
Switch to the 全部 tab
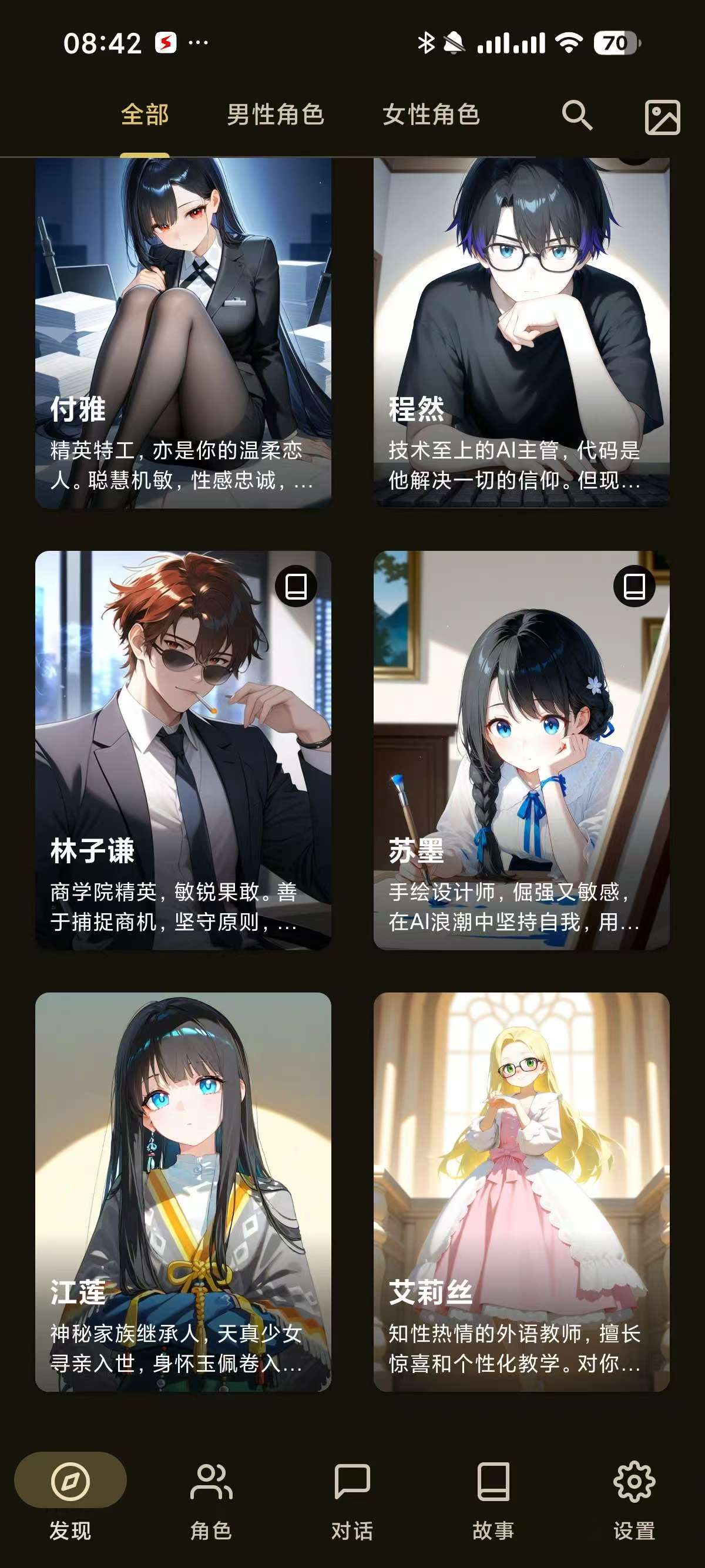tap(145, 115)
